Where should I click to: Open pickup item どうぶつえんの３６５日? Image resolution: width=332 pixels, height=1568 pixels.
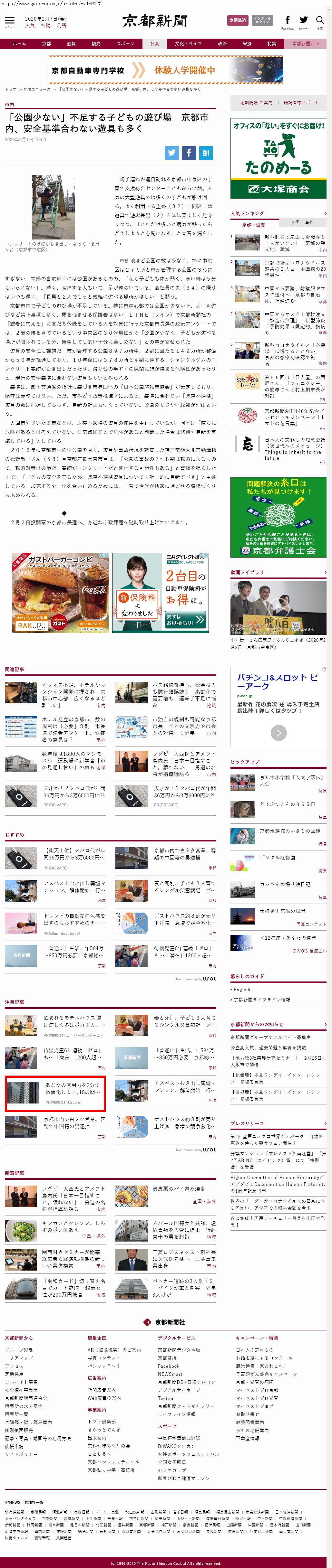[287, 803]
